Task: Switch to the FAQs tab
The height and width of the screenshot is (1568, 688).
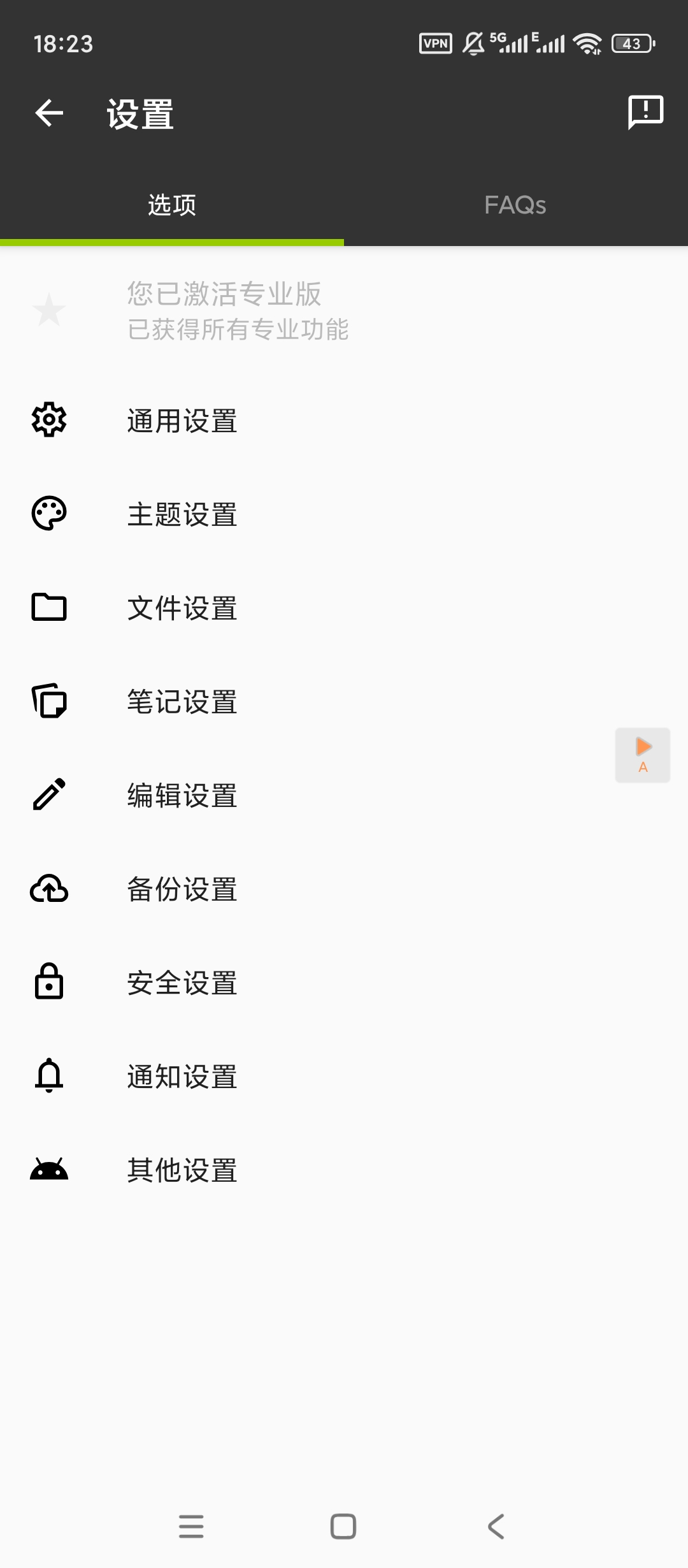Action: (515, 205)
